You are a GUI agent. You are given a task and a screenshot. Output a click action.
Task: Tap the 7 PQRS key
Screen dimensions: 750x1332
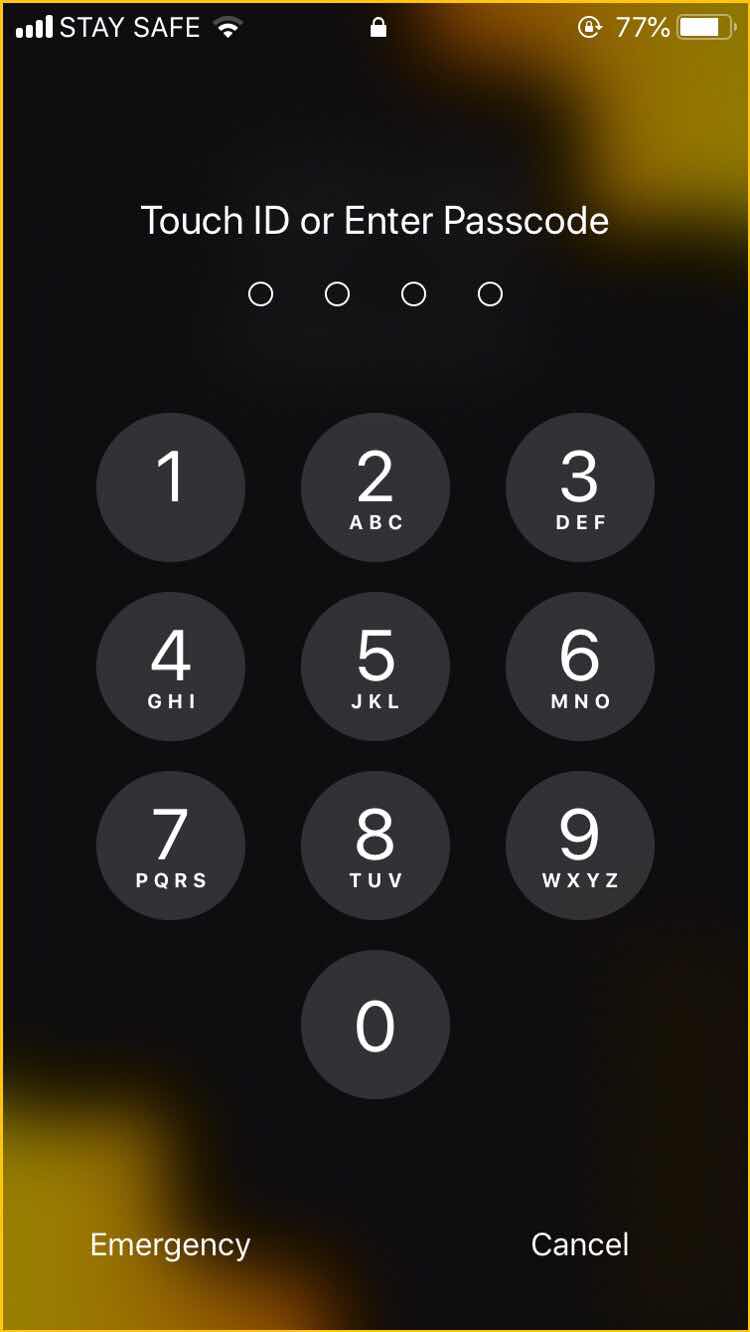pyautogui.click(x=171, y=845)
